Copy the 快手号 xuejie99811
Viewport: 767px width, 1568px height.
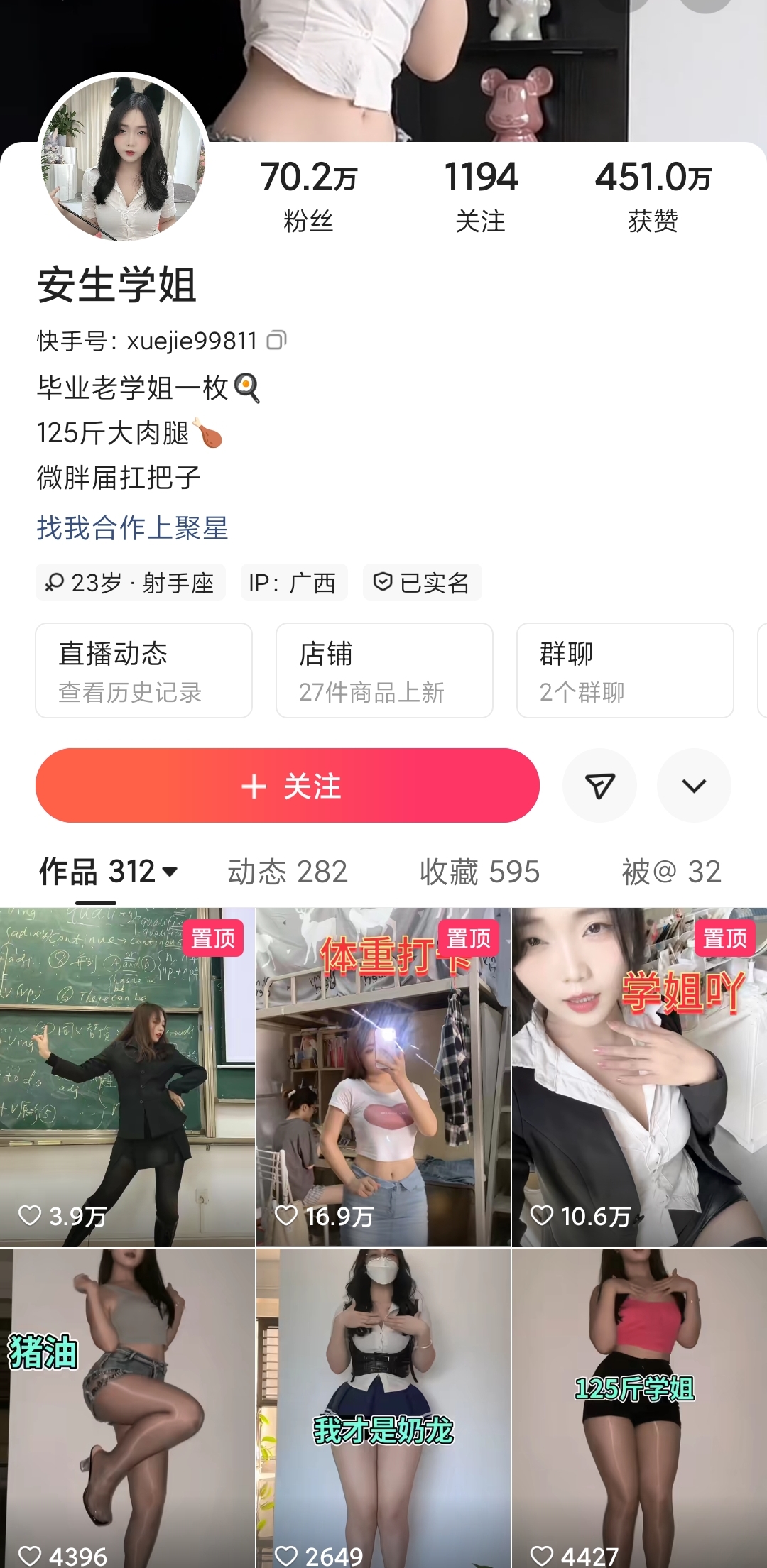click(x=276, y=341)
